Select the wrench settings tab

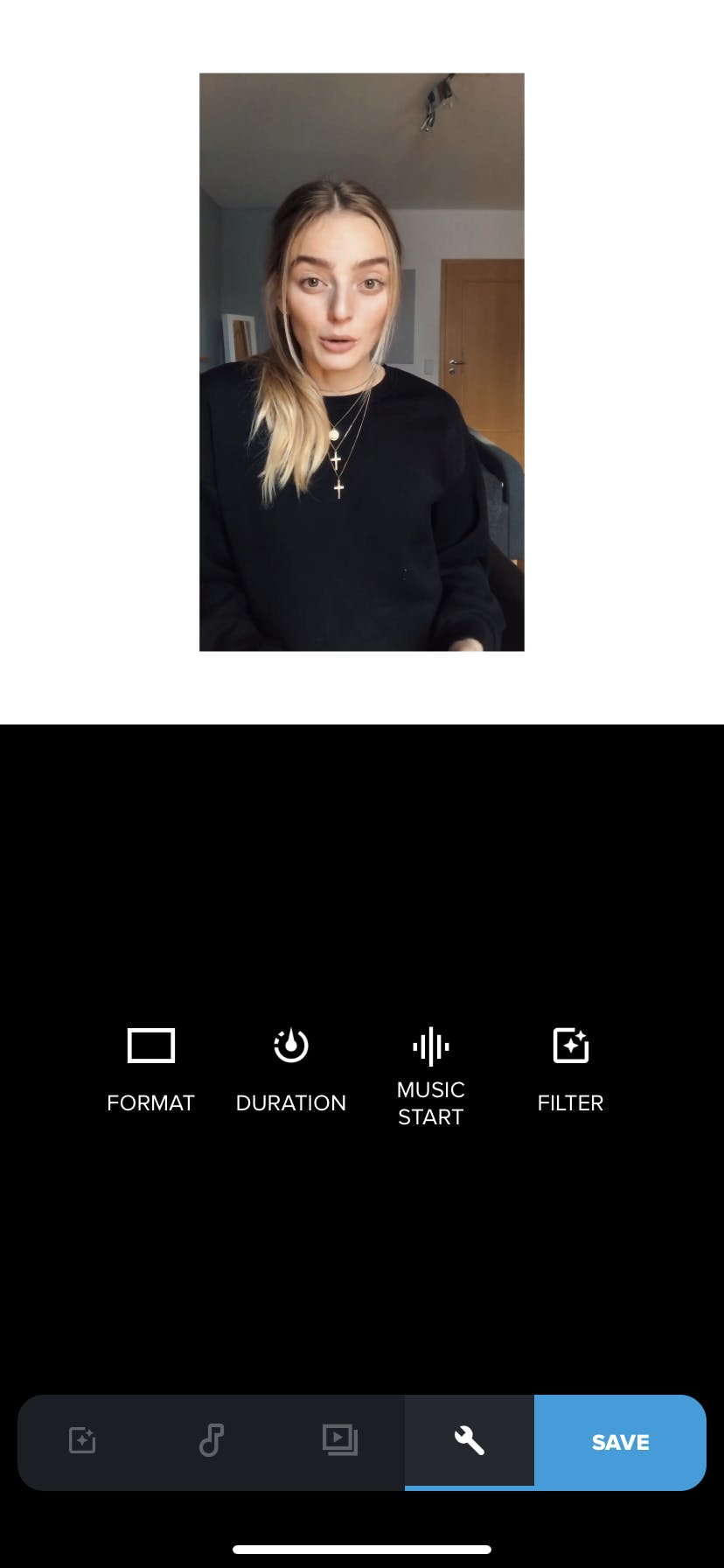point(469,1440)
